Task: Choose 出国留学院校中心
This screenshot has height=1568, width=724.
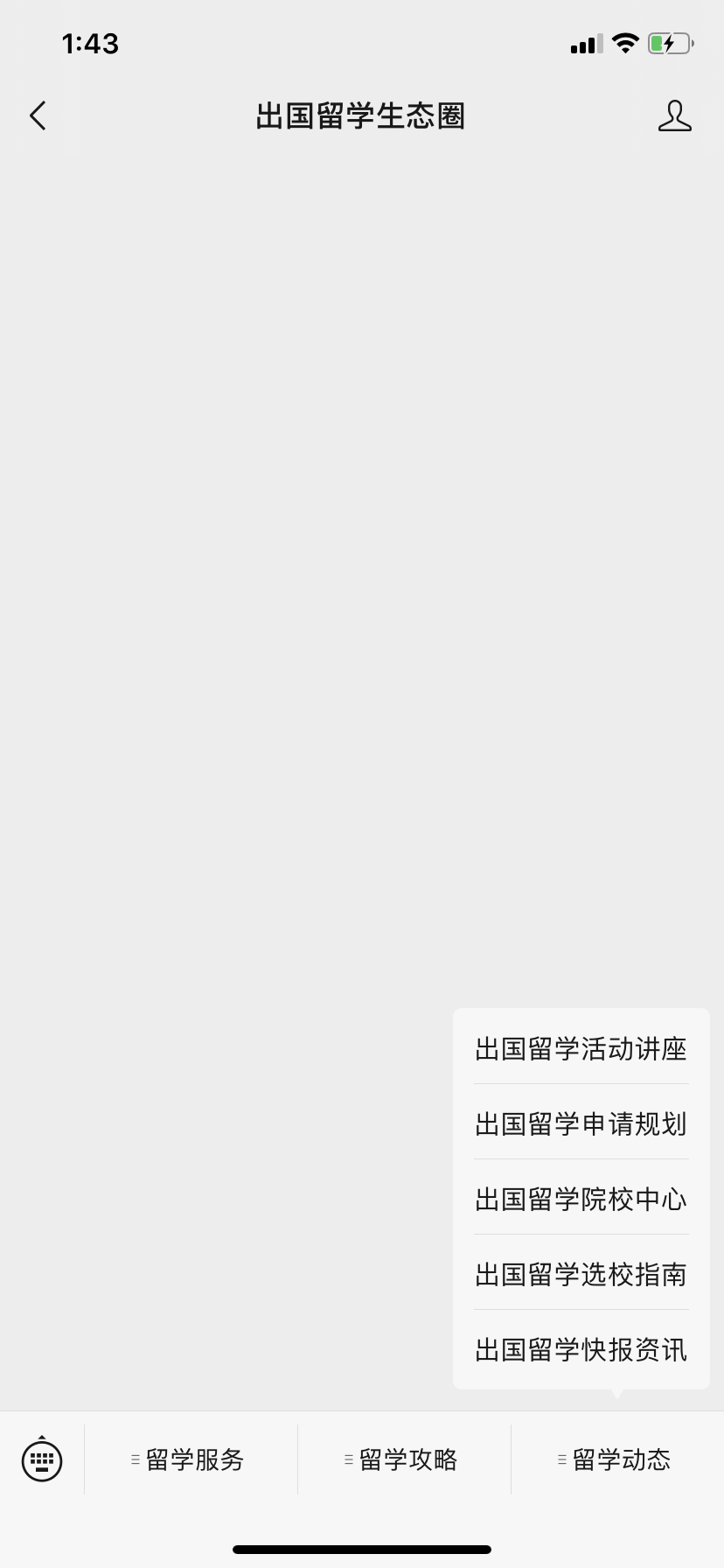Action: (581, 1199)
